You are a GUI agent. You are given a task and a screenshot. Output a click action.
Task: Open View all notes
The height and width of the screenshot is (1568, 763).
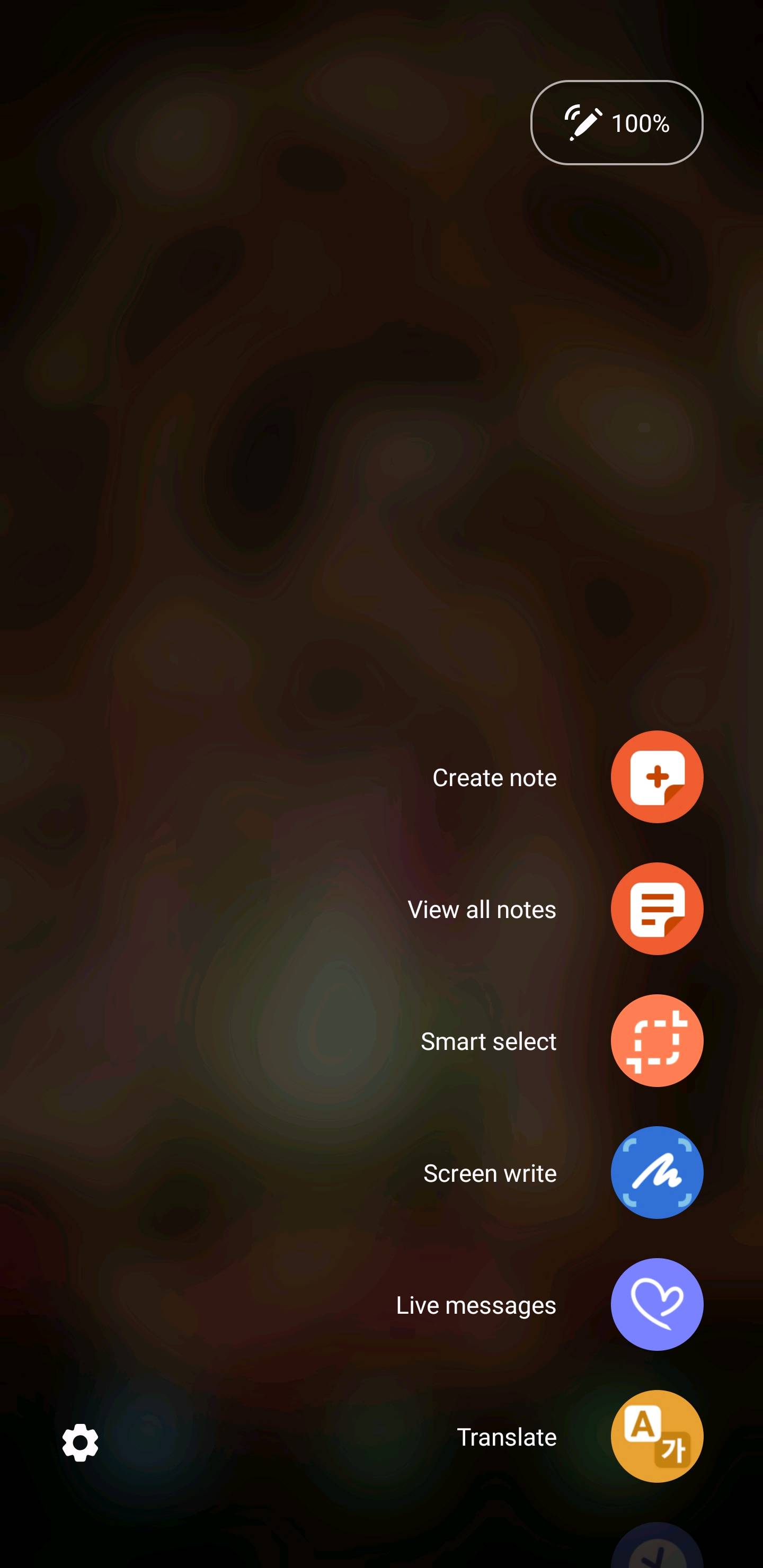[656, 909]
